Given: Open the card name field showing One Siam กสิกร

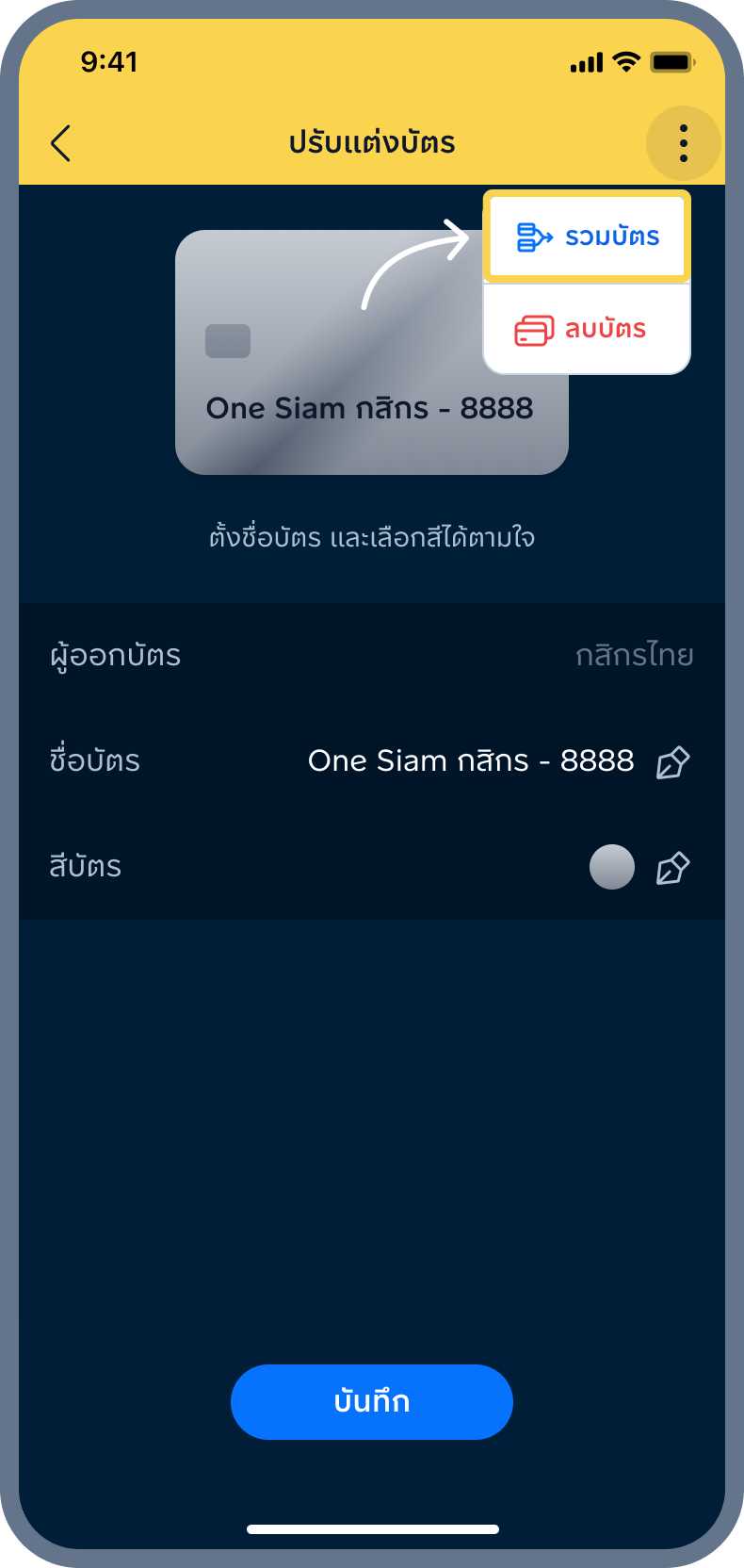Looking at the screenshot, I should tap(469, 760).
